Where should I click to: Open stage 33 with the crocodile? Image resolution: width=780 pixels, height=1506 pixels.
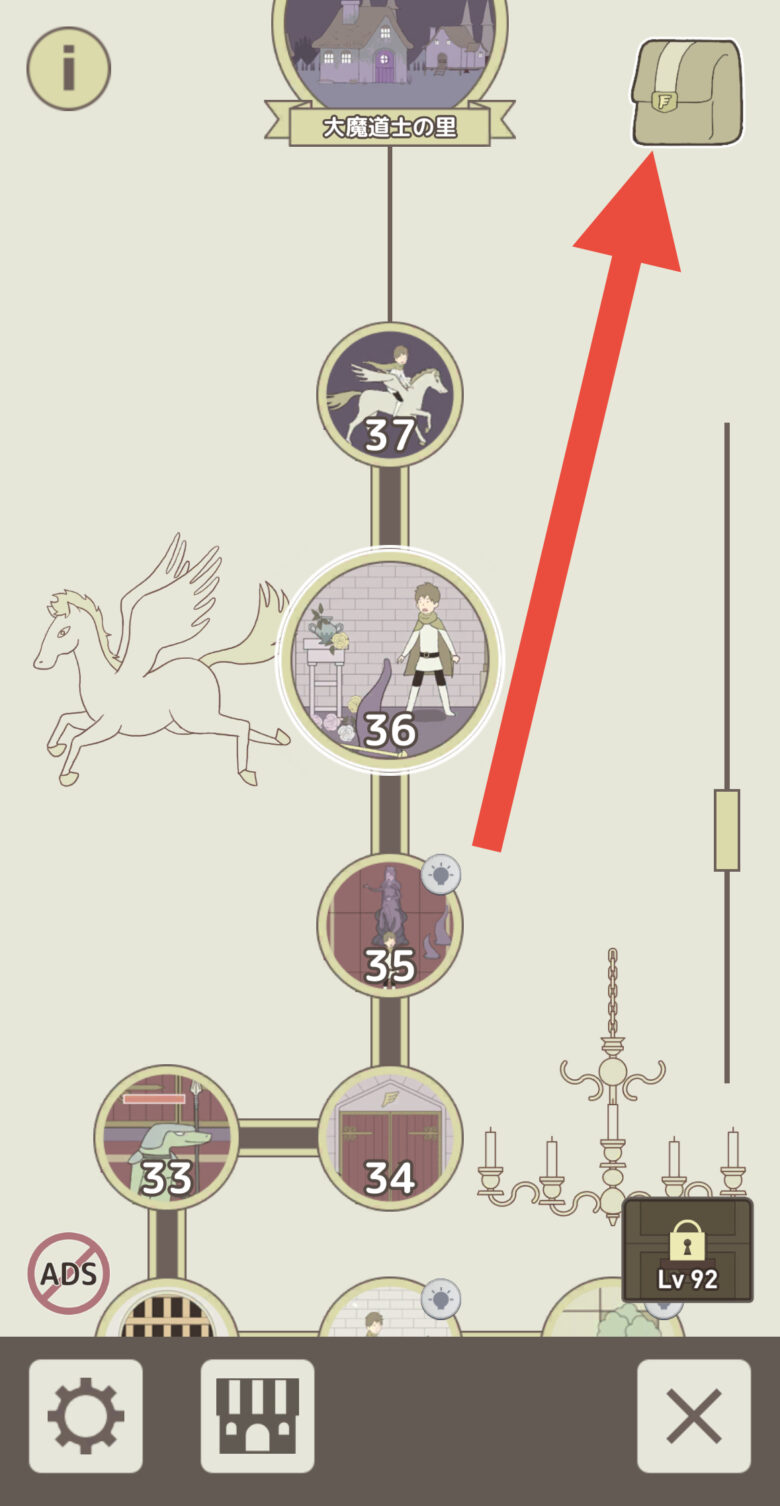click(x=167, y=1137)
